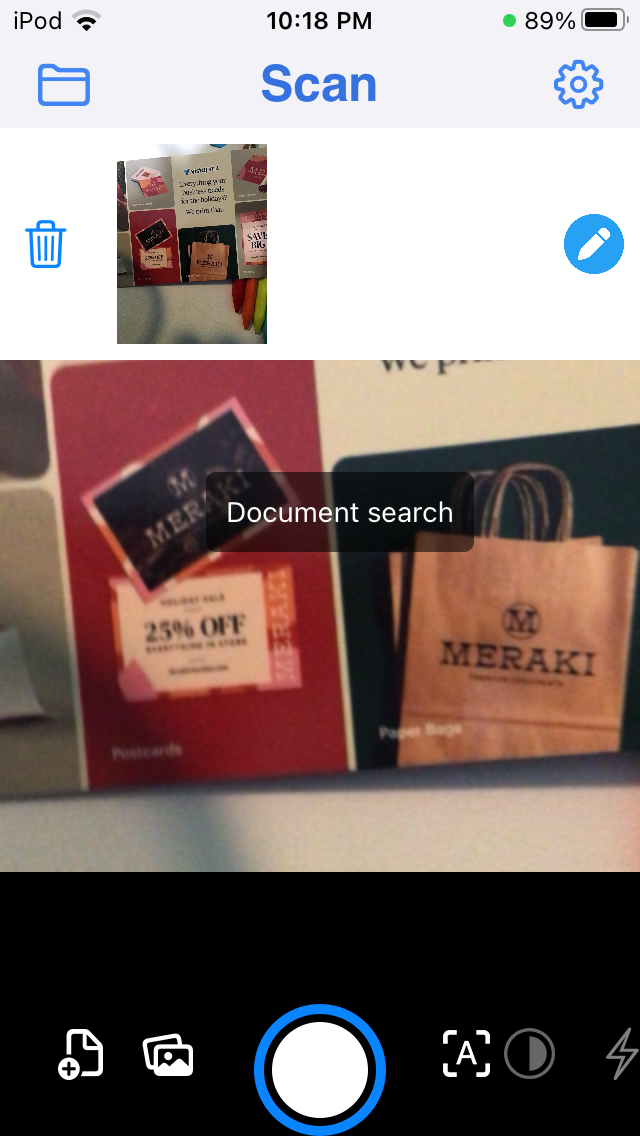Delete the scanned page with trash icon

point(46,244)
